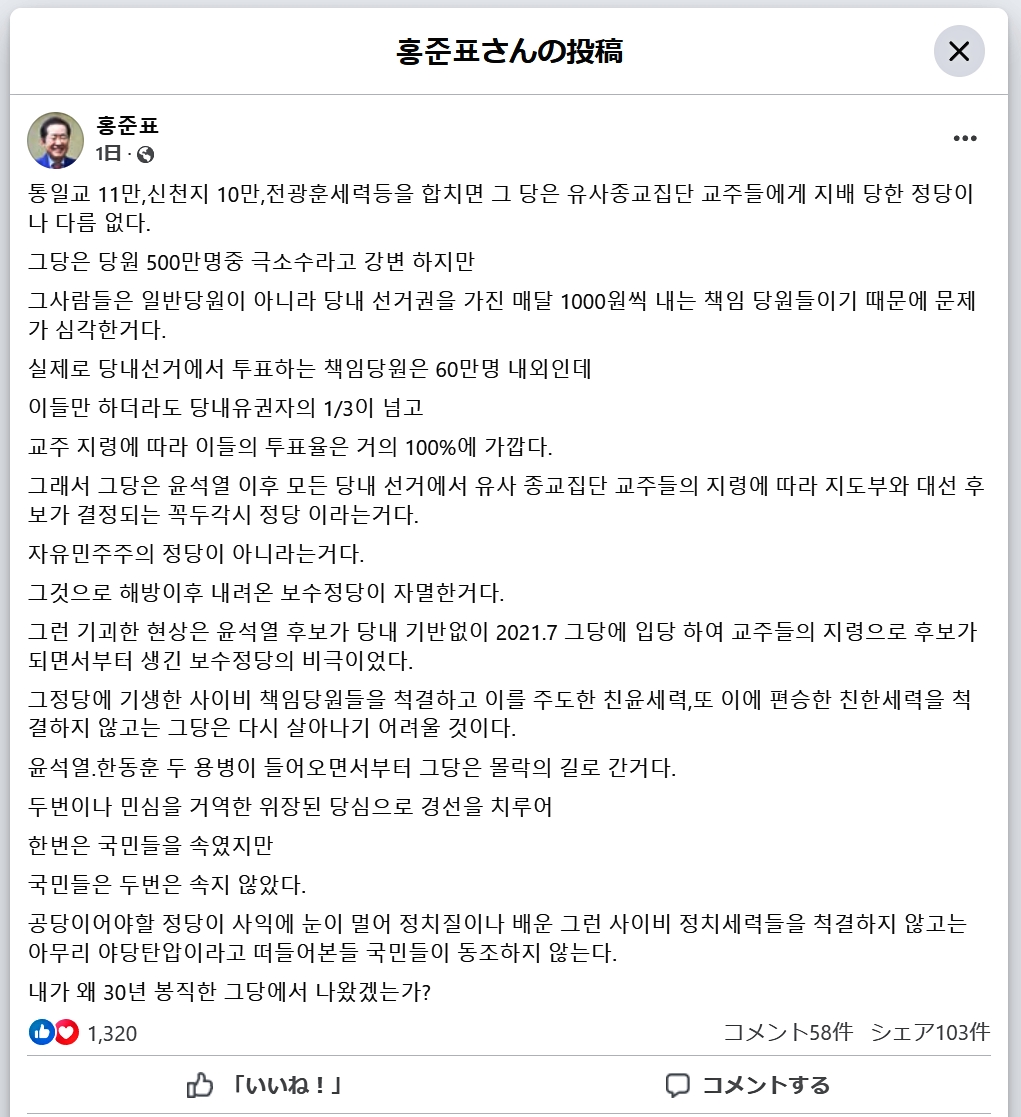Open the post options overflow menu
Viewport: 1021px width, 1117px height.
point(964,139)
